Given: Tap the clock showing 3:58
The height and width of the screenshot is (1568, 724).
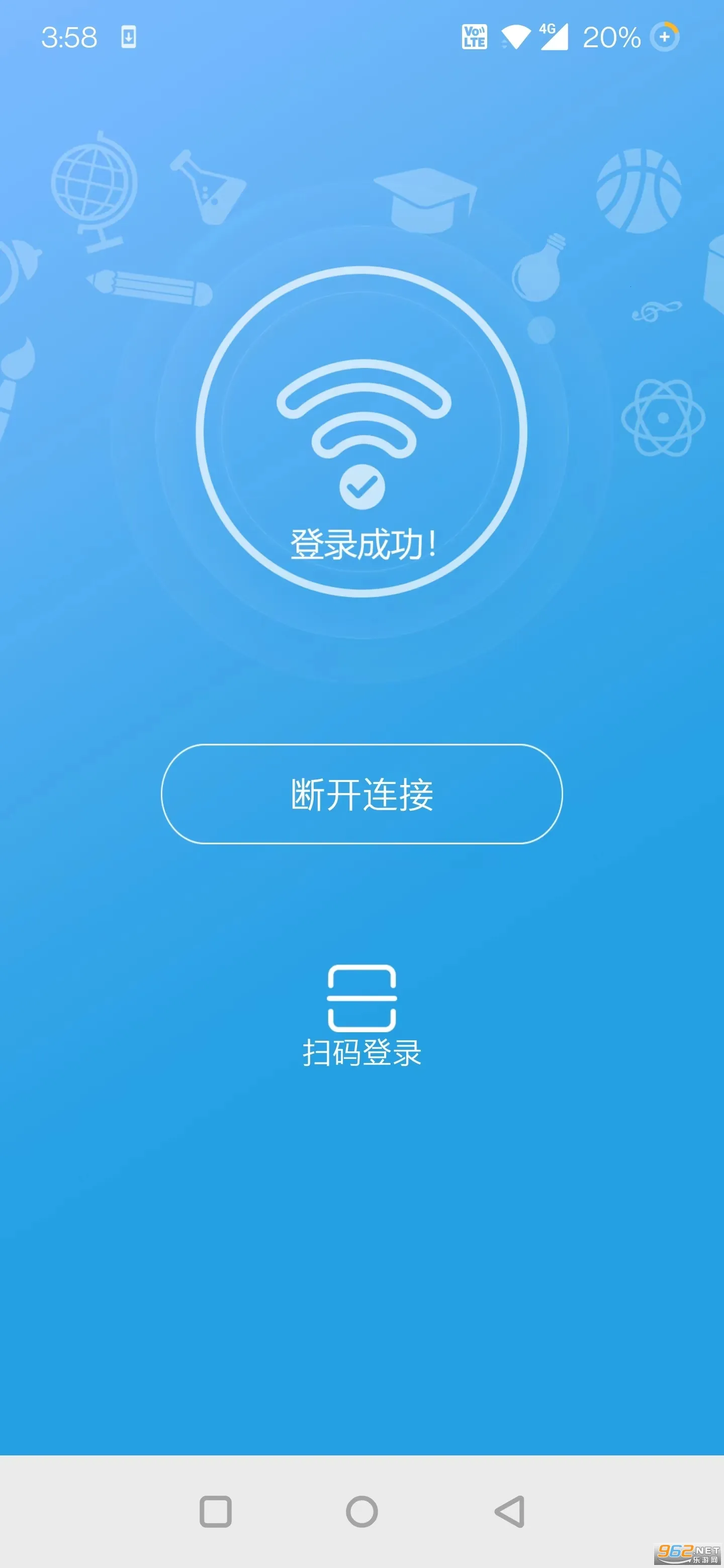Looking at the screenshot, I should click(x=69, y=37).
